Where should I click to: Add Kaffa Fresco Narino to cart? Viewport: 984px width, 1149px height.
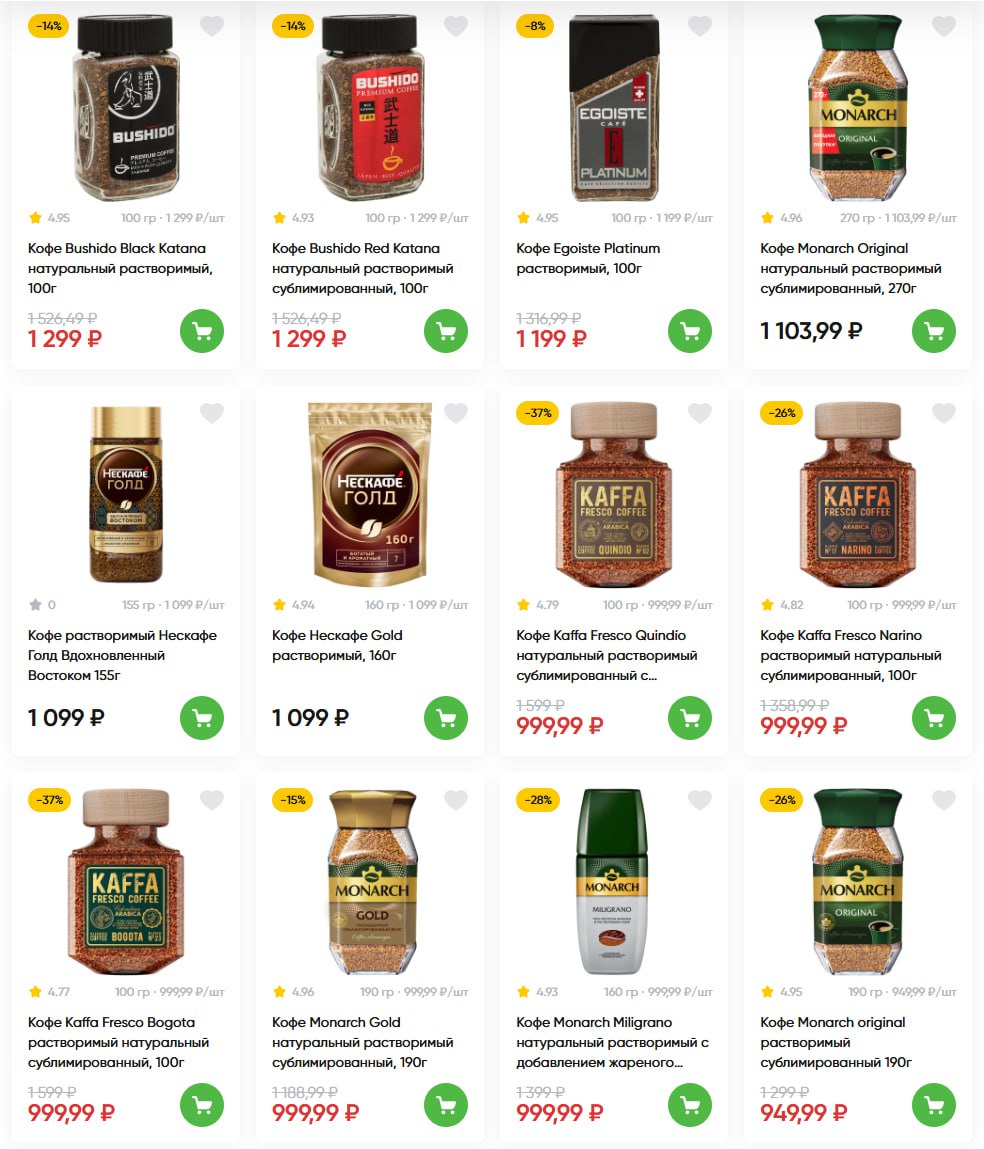(934, 718)
